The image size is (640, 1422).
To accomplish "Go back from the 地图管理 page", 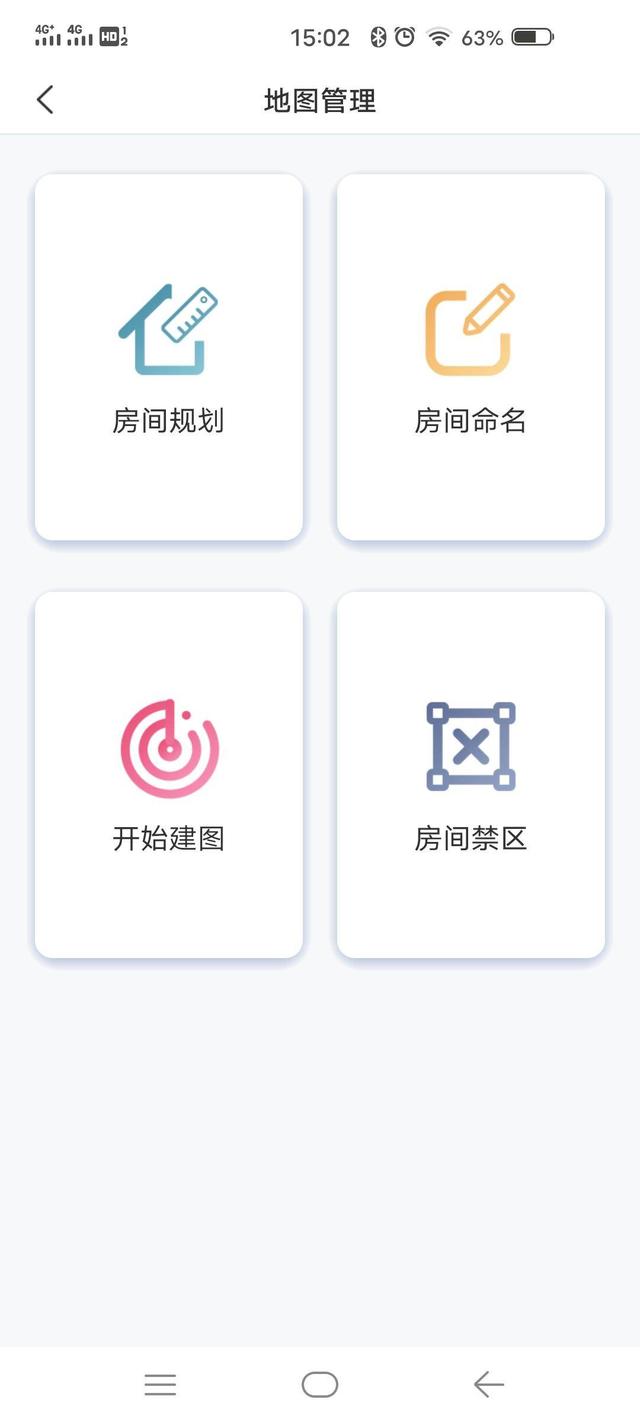I will pos(45,100).
